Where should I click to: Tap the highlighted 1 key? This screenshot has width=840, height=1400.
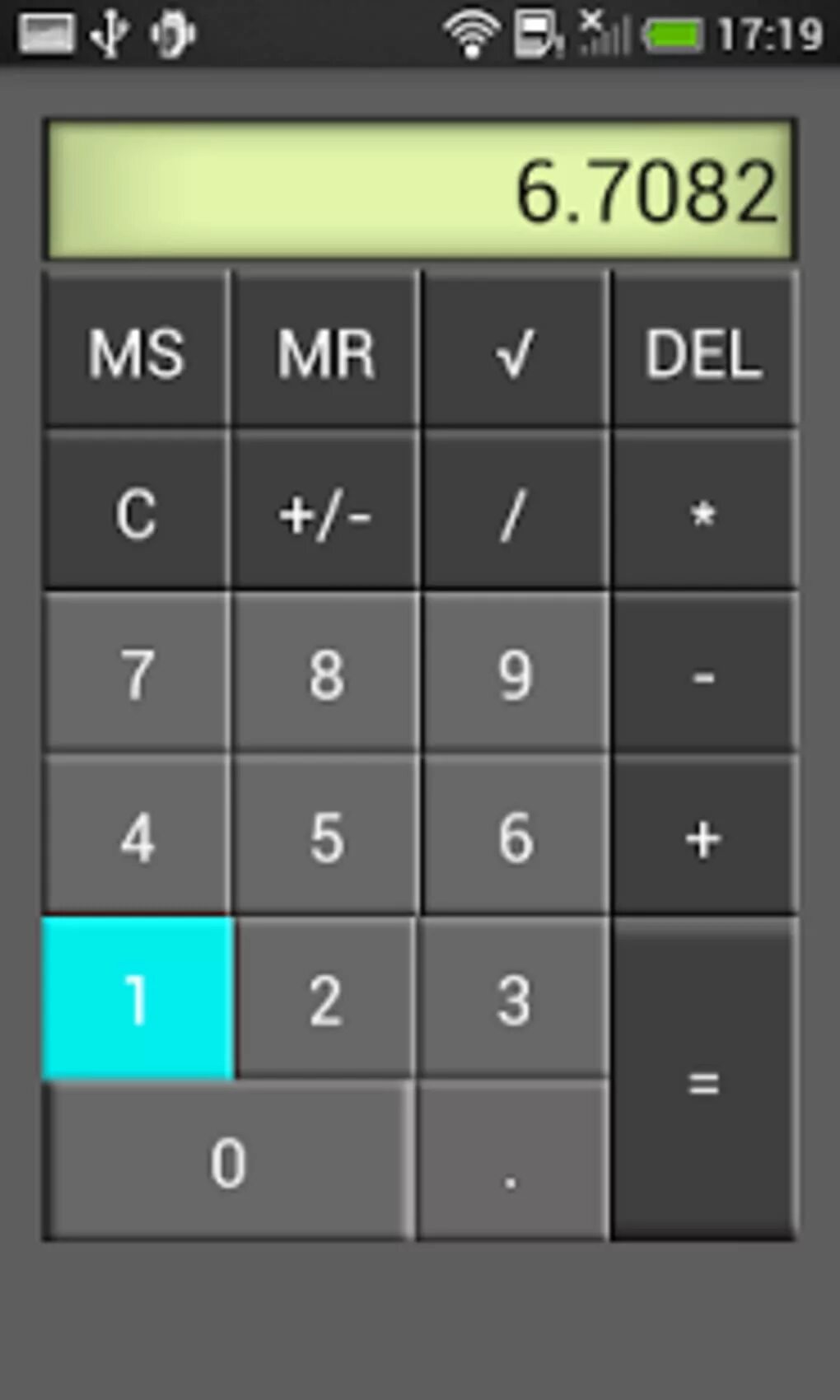click(138, 998)
